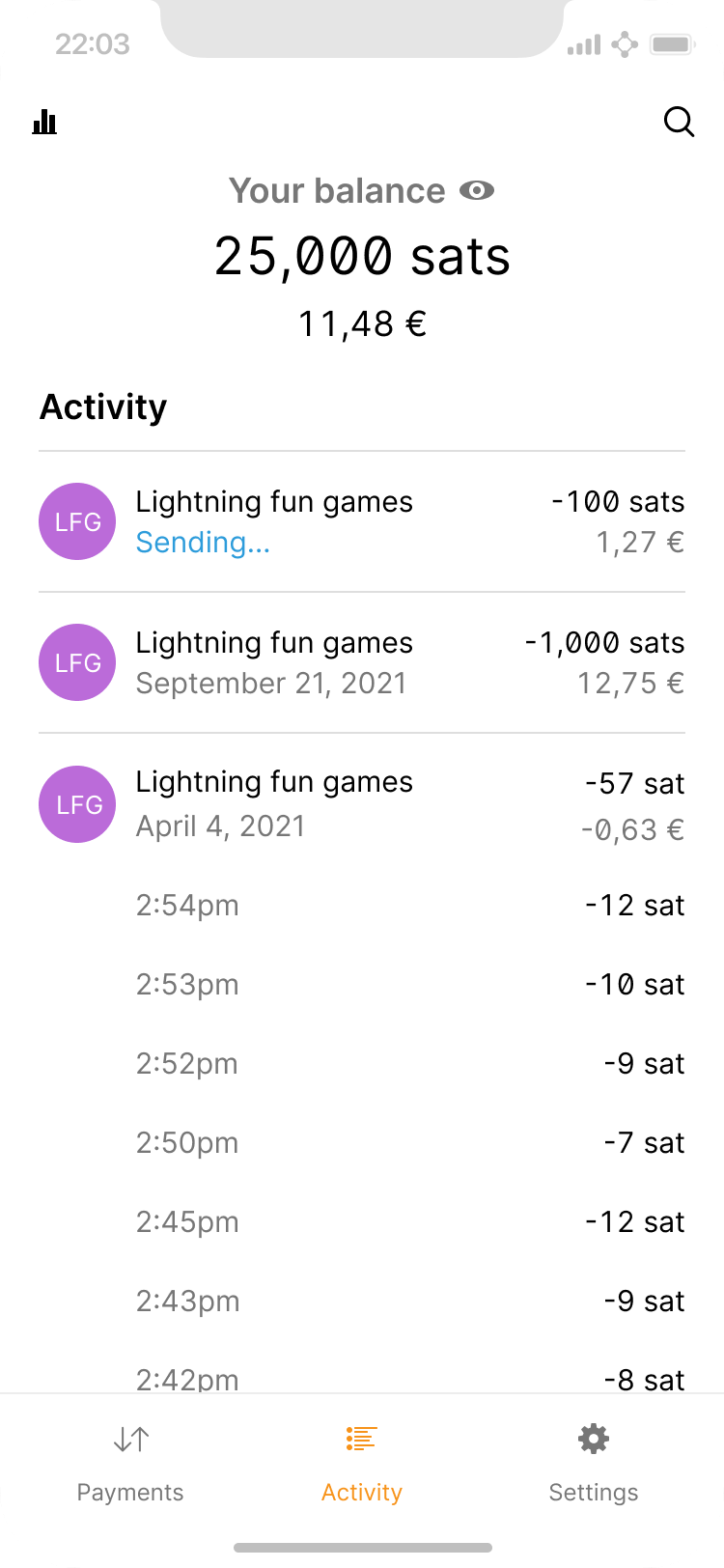The width and height of the screenshot is (724, 1568).
Task: View the 2:54pm payment details
Action: 362,906
